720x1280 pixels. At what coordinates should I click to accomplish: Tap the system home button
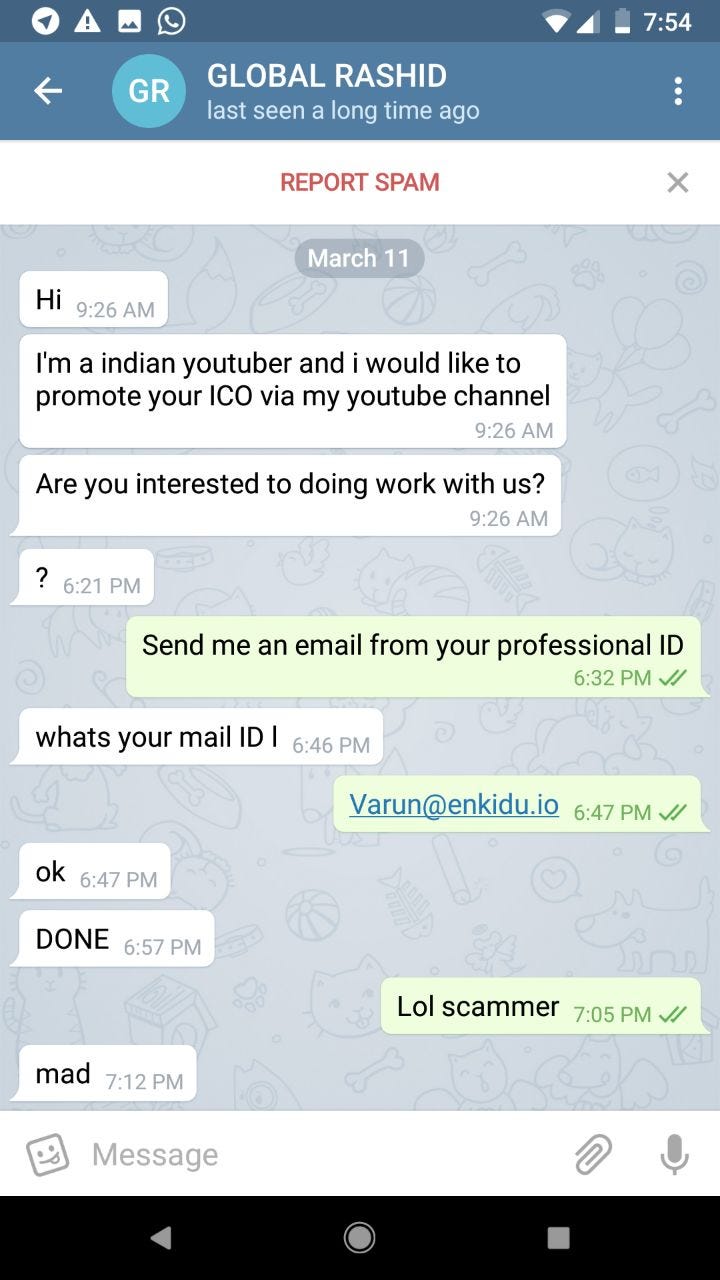pos(359,1238)
